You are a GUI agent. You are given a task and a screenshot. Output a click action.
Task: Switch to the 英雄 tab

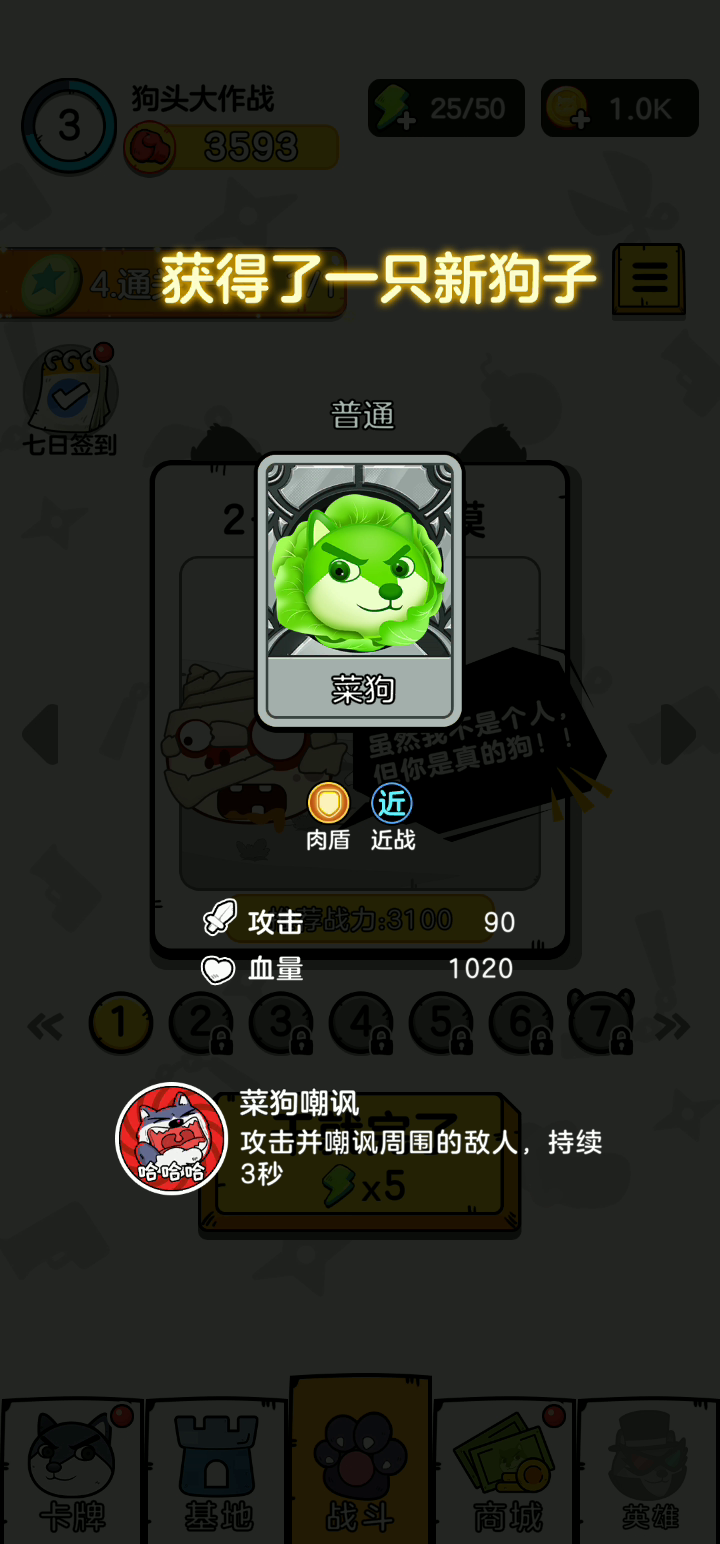(649, 1470)
